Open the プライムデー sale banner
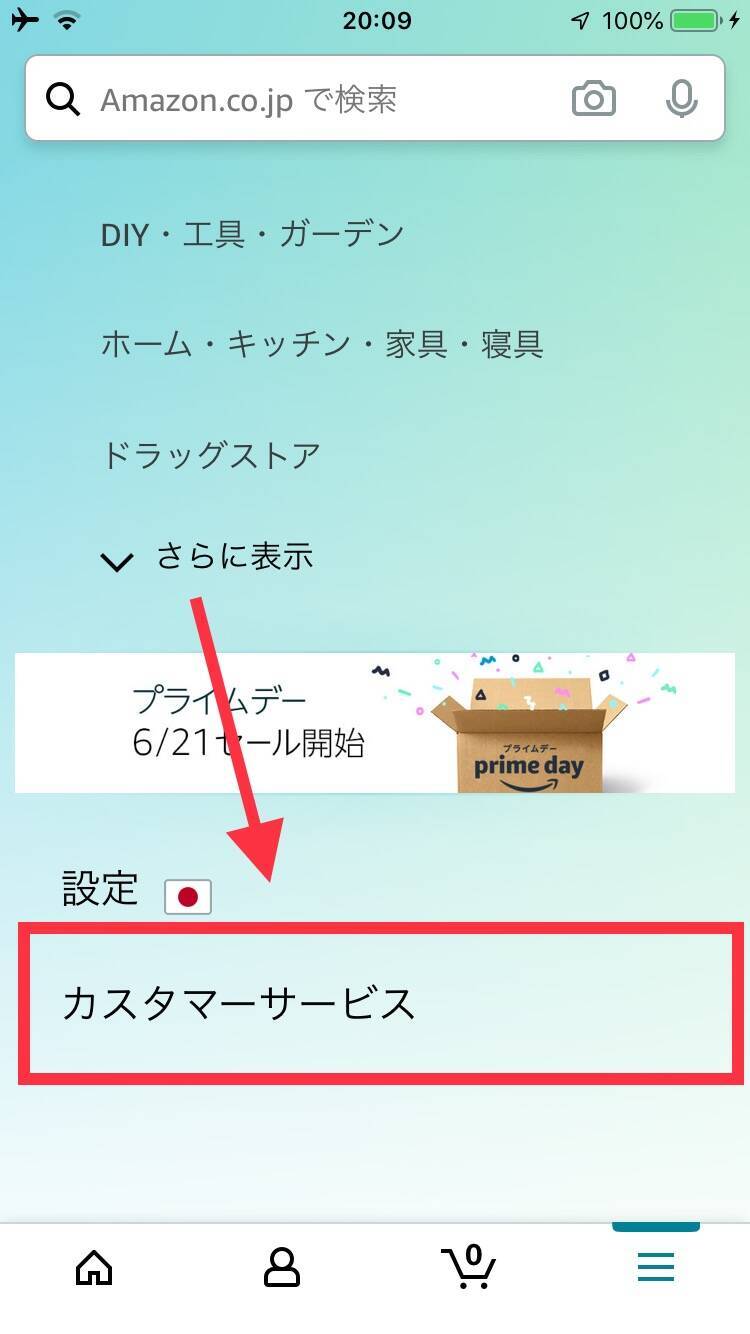This screenshot has height=1334, width=750. [x=375, y=722]
